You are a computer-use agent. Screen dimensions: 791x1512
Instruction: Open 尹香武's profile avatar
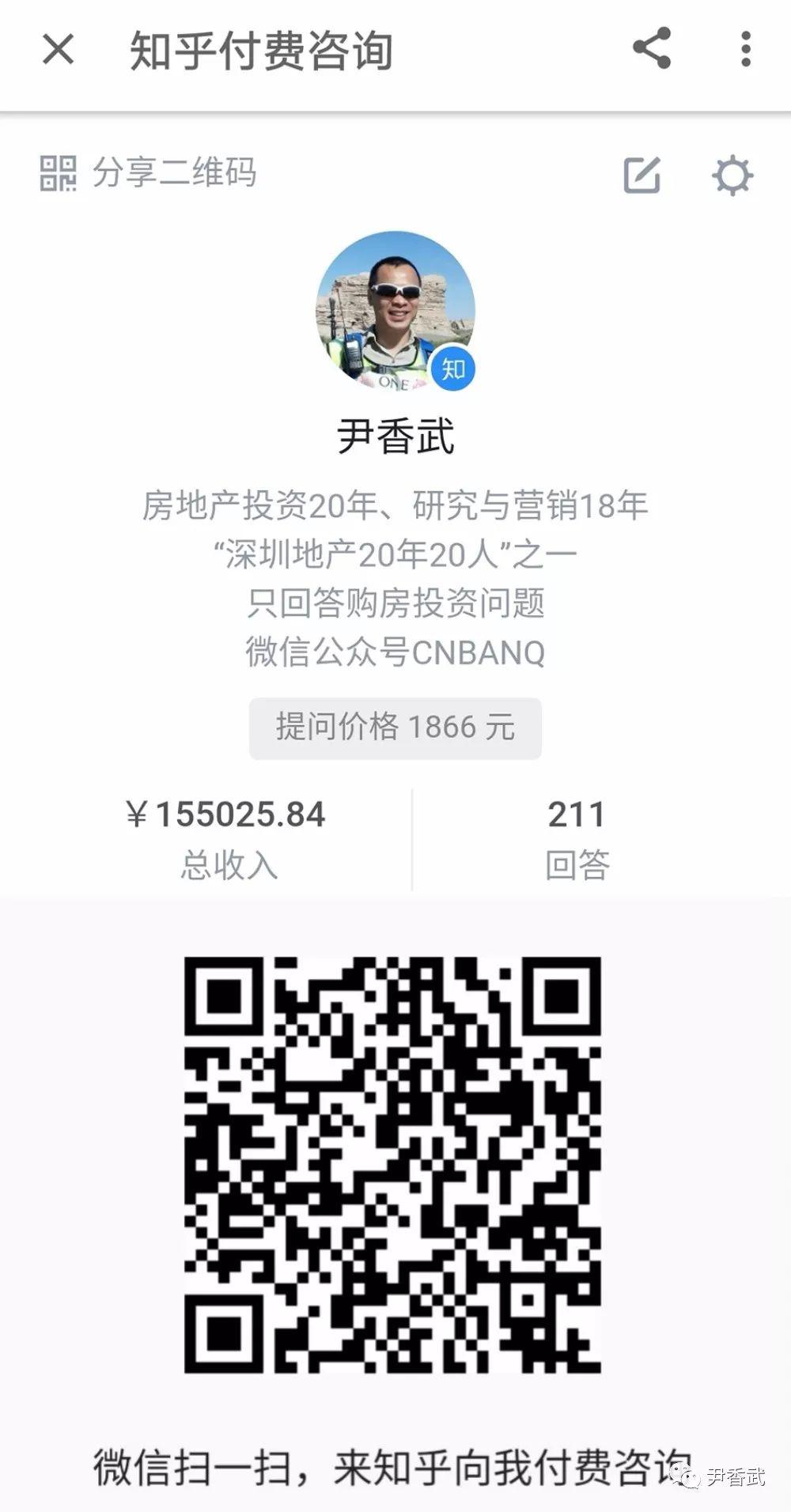[x=395, y=311]
